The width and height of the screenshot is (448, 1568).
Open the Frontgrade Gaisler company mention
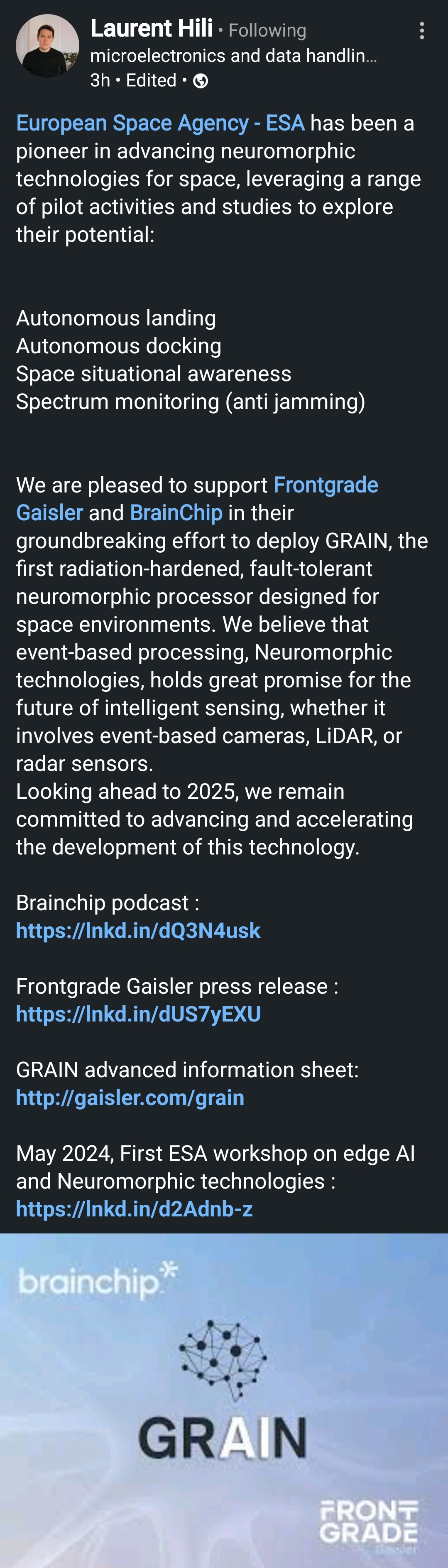pyautogui.click(x=325, y=485)
